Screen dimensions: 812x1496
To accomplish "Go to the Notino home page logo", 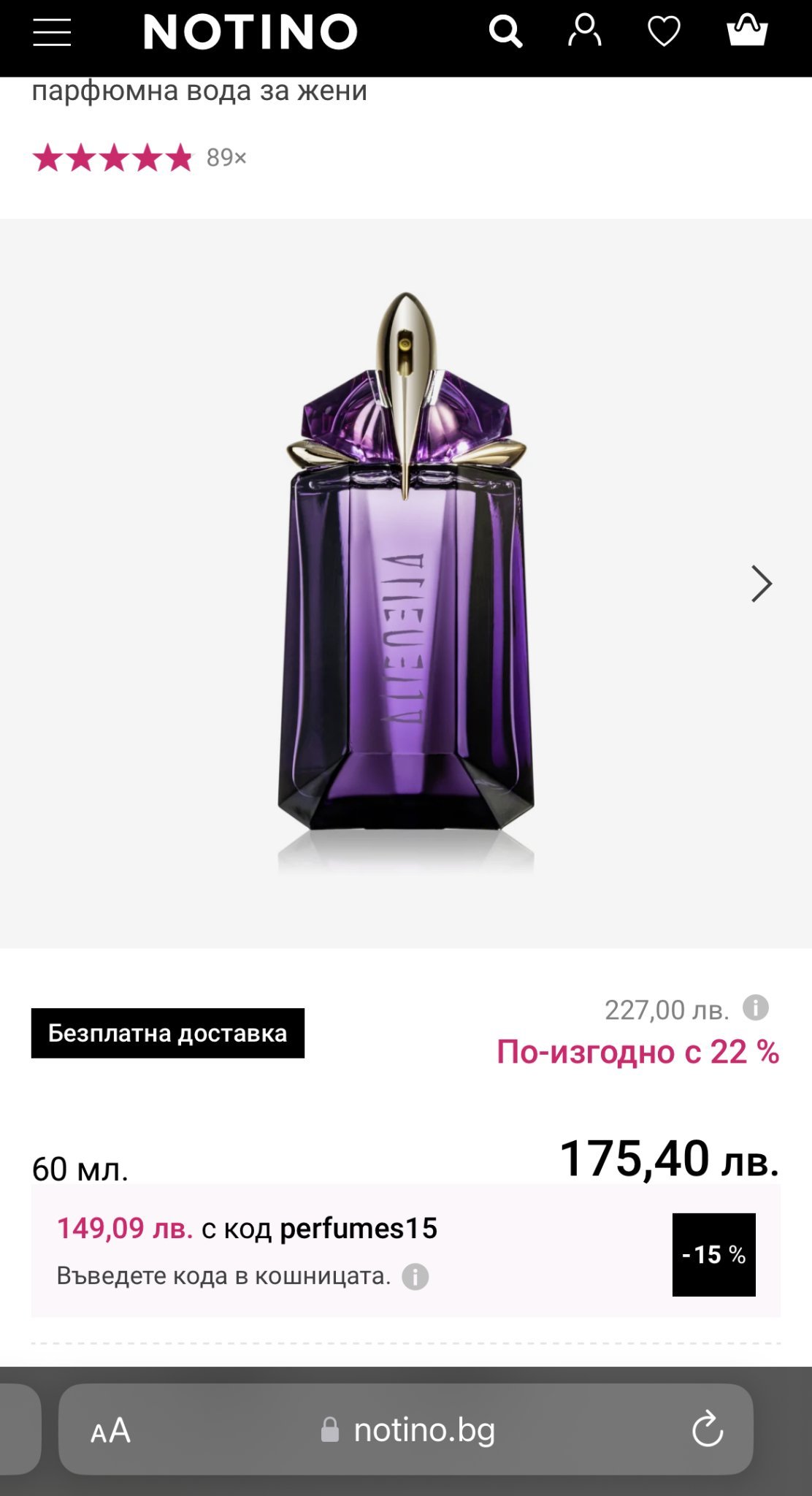I will pos(250,33).
